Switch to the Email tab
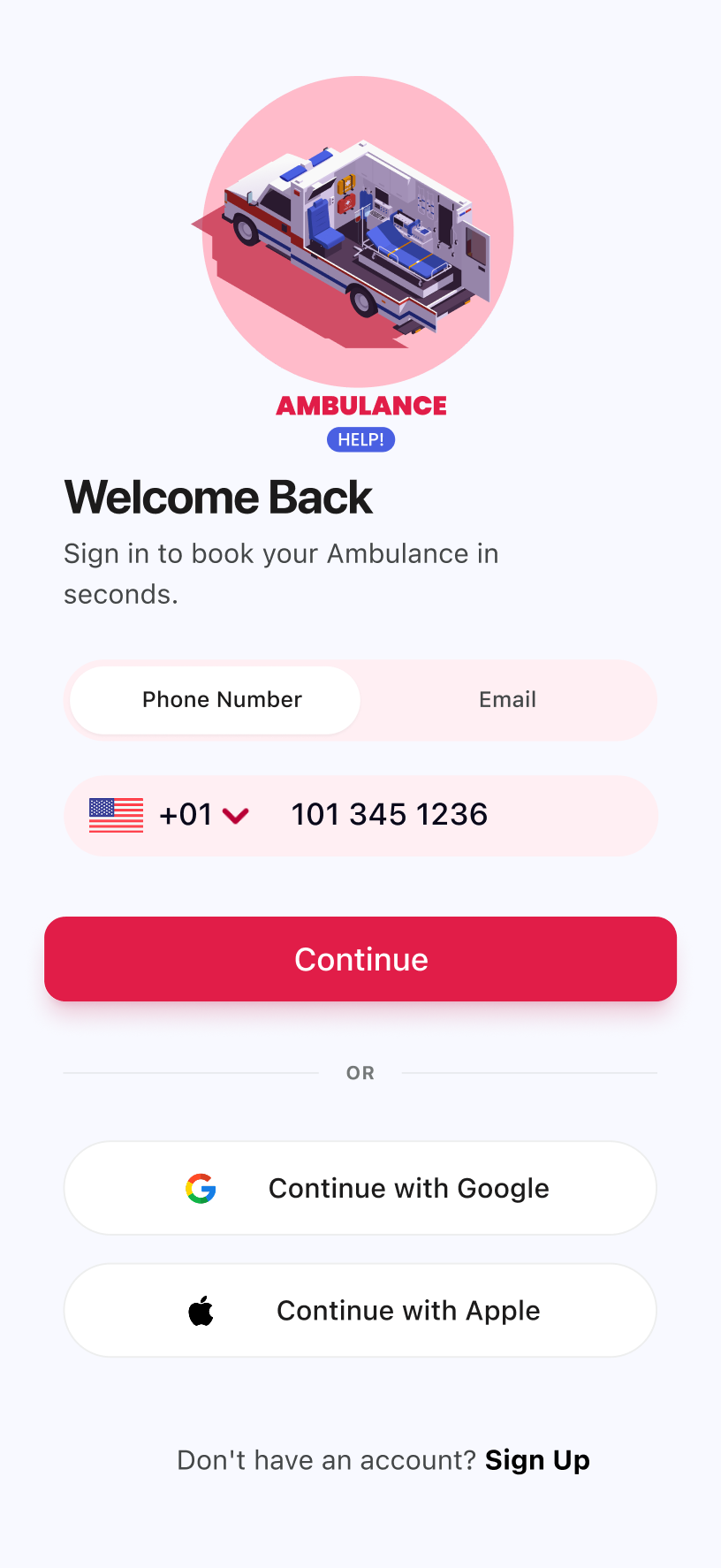The image size is (721, 1568). tap(507, 699)
